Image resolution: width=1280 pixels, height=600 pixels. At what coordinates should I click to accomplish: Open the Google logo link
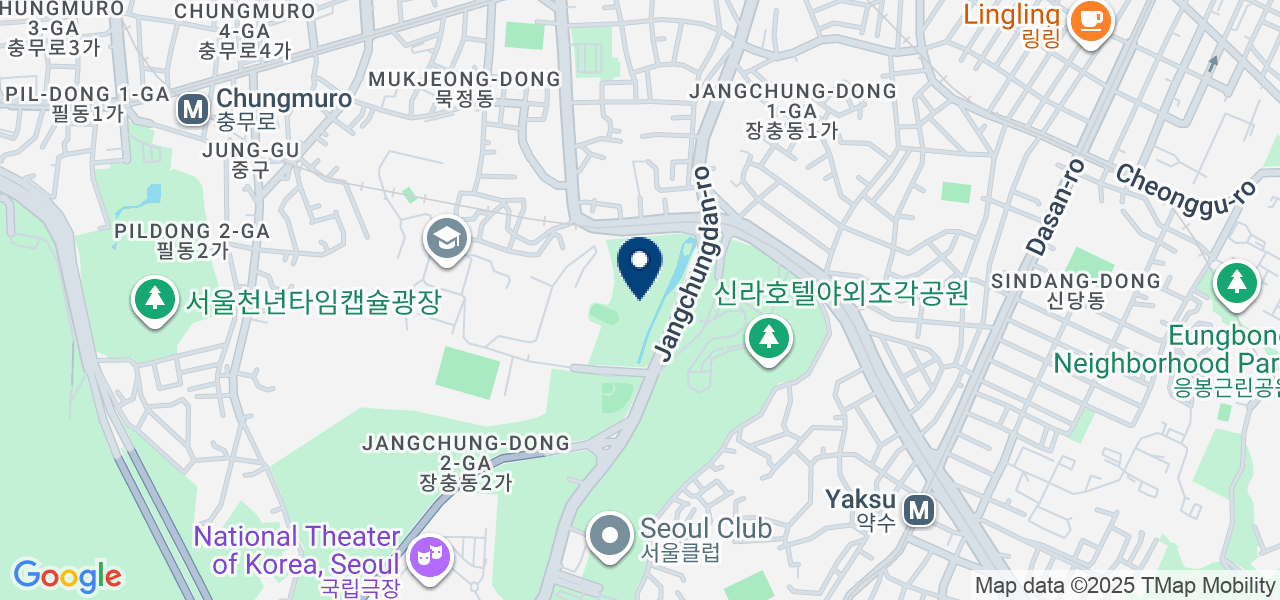pos(67,577)
